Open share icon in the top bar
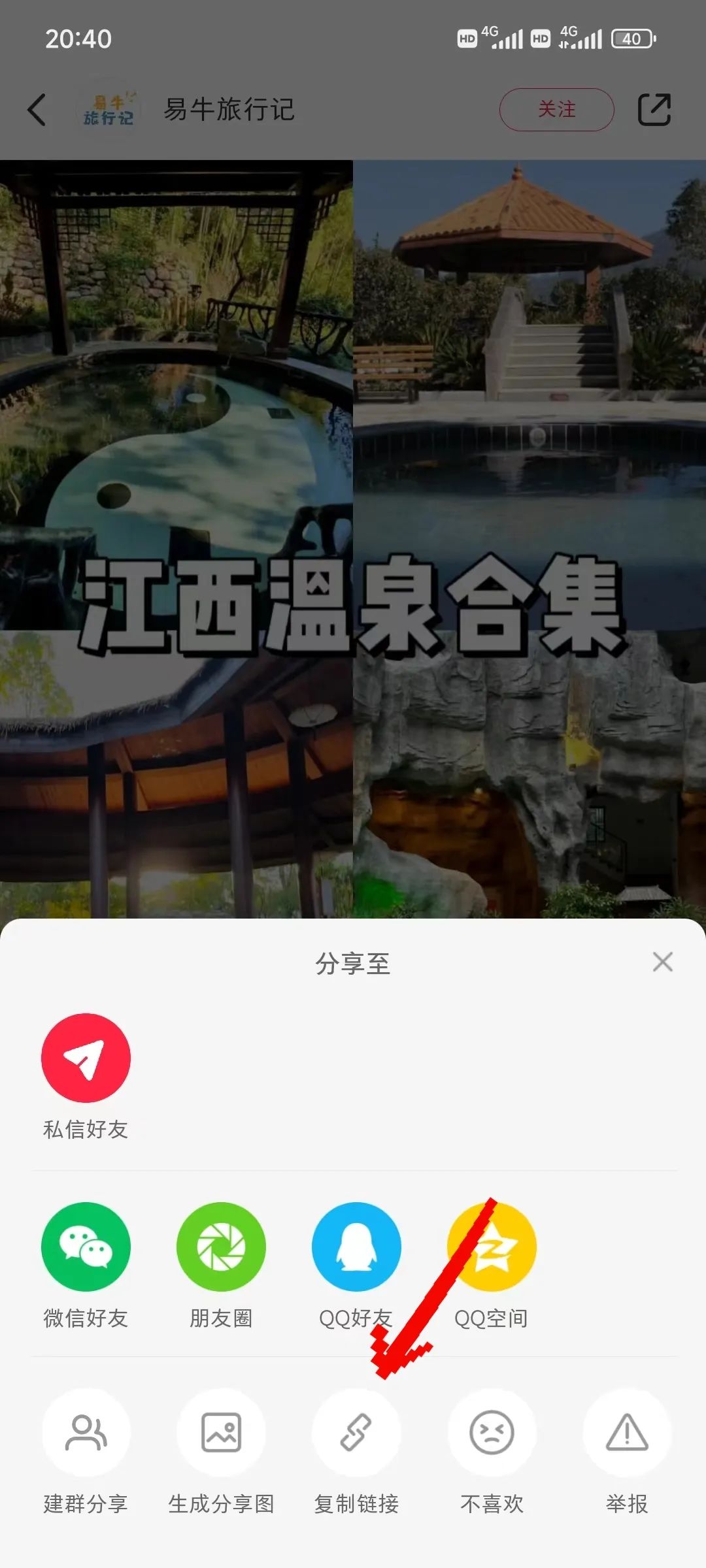This screenshot has height=1568, width=706. pyautogui.click(x=654, y=109)
